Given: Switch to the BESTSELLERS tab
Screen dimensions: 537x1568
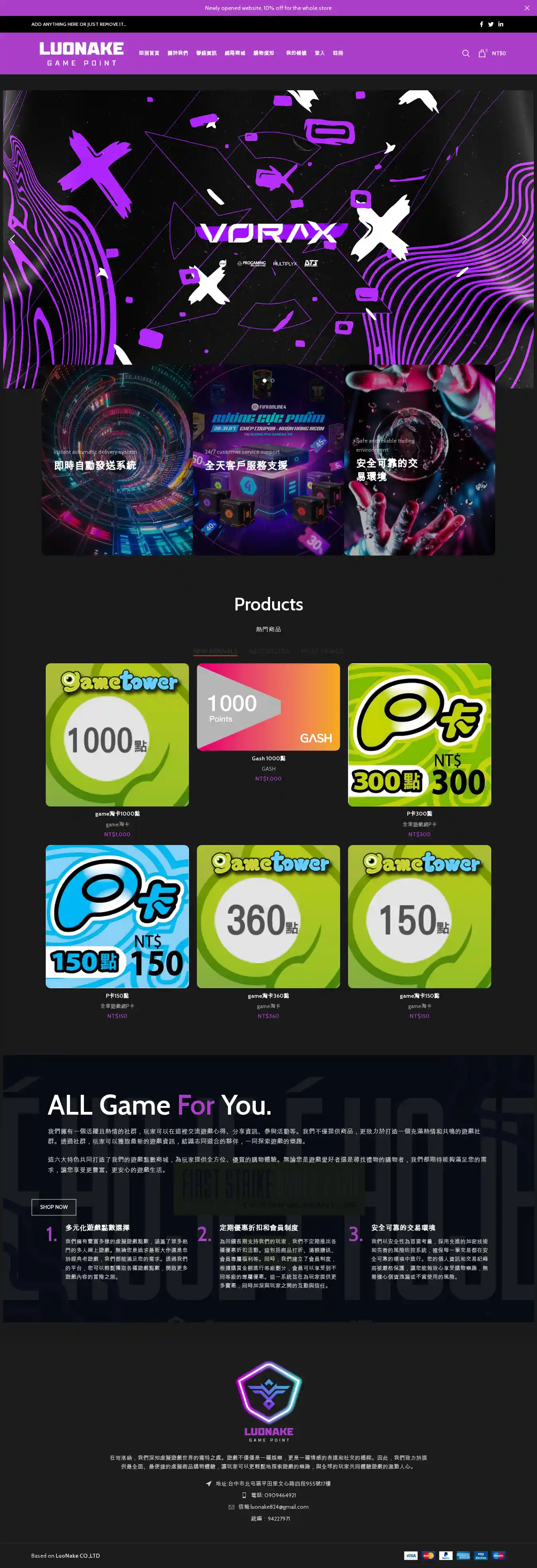Looking at the screenshot, I should [269, 651].
